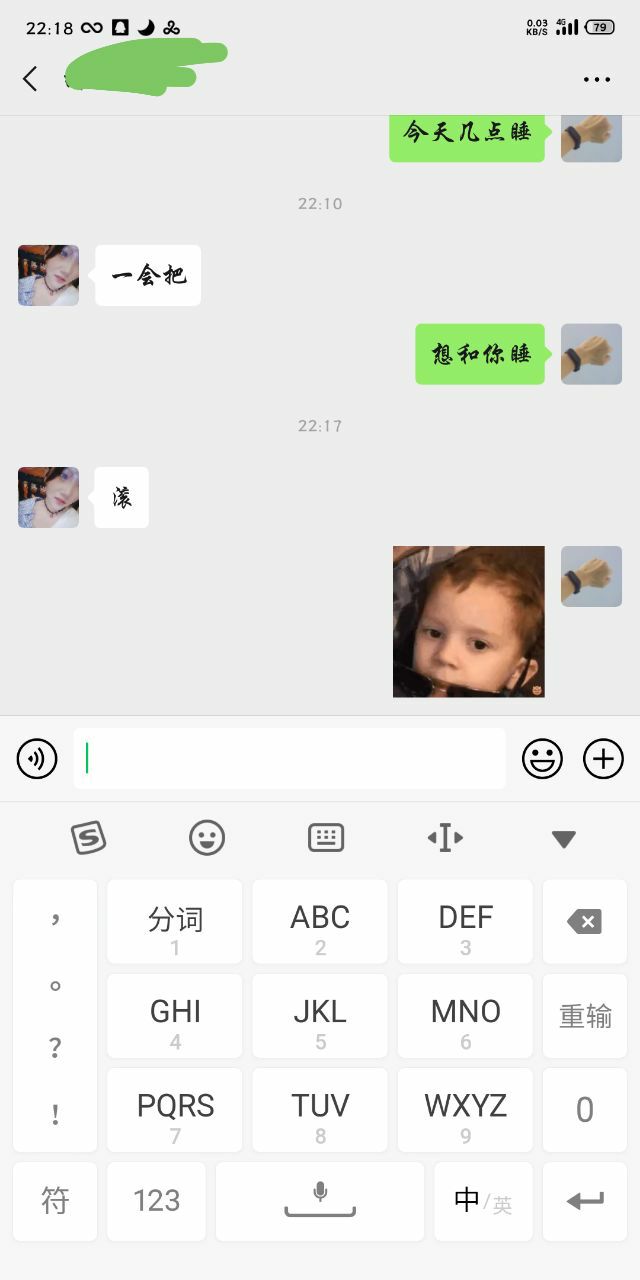Image resolution: width=640 pixels, height=1280 pixels.
Task: Open the sent child photo sticker
Action: [468, 621]
